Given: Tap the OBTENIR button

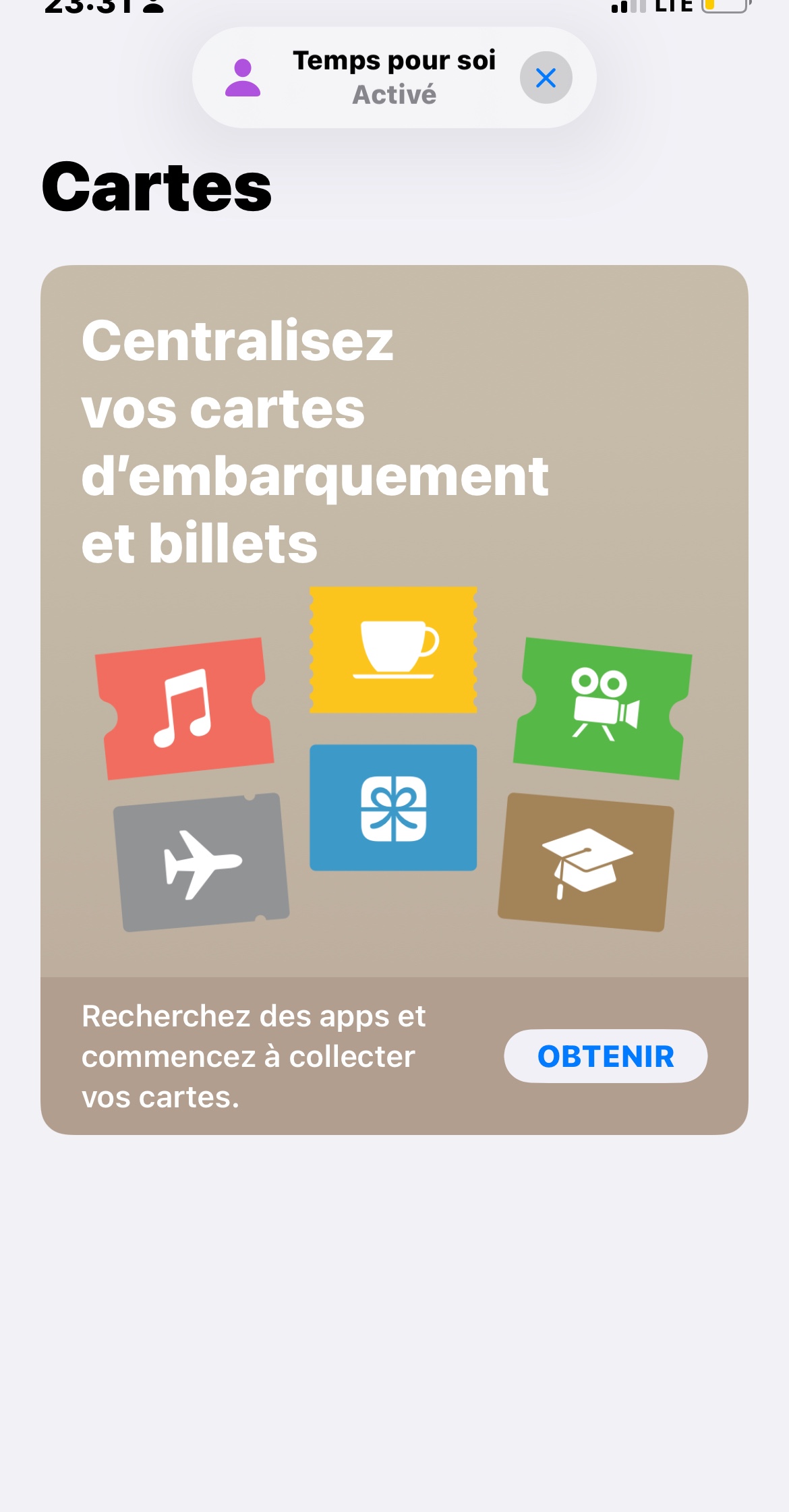Looking at the screenshot, I should 605,1056.
